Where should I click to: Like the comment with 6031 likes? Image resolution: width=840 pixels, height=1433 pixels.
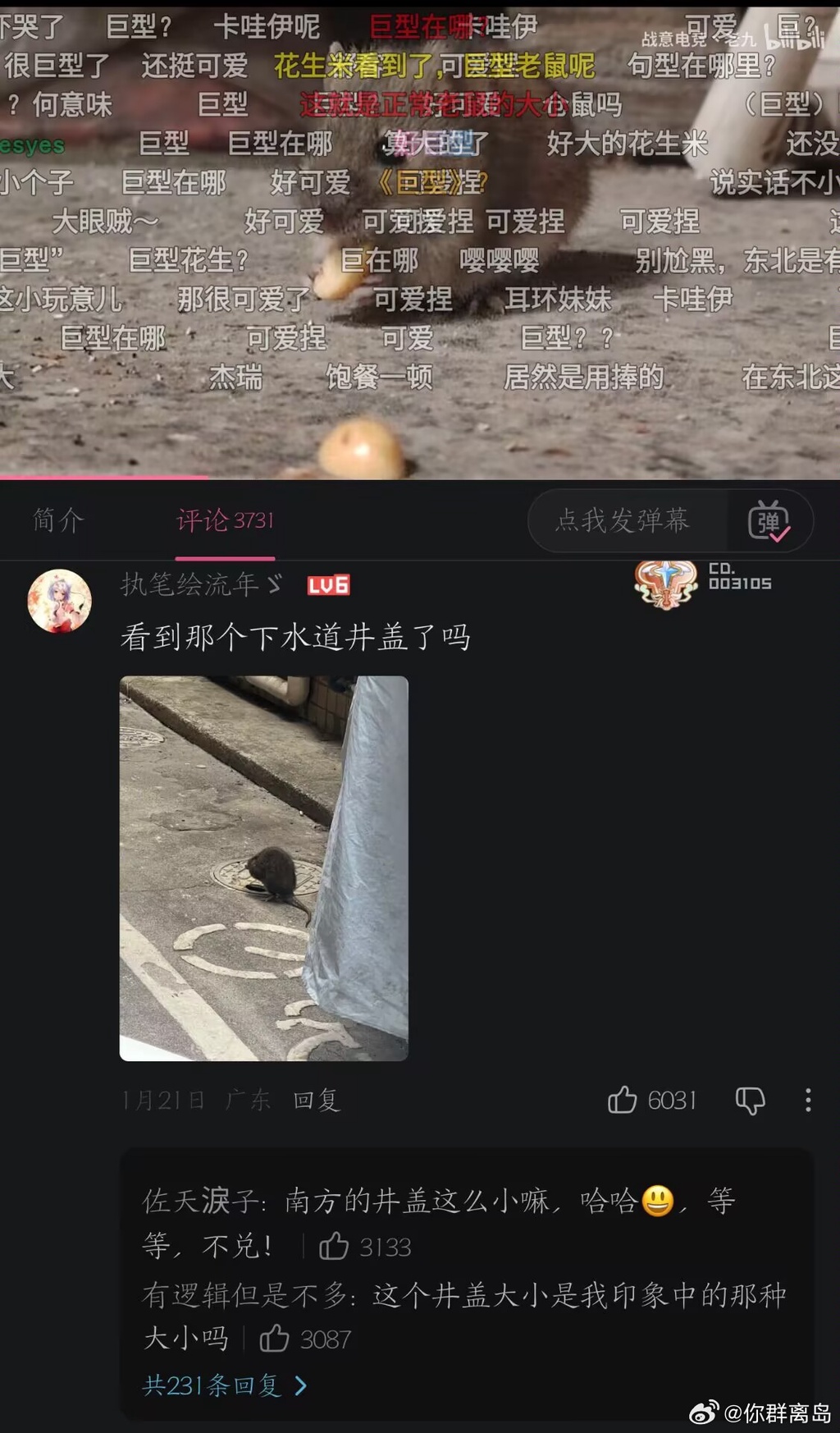(623, 1100)
